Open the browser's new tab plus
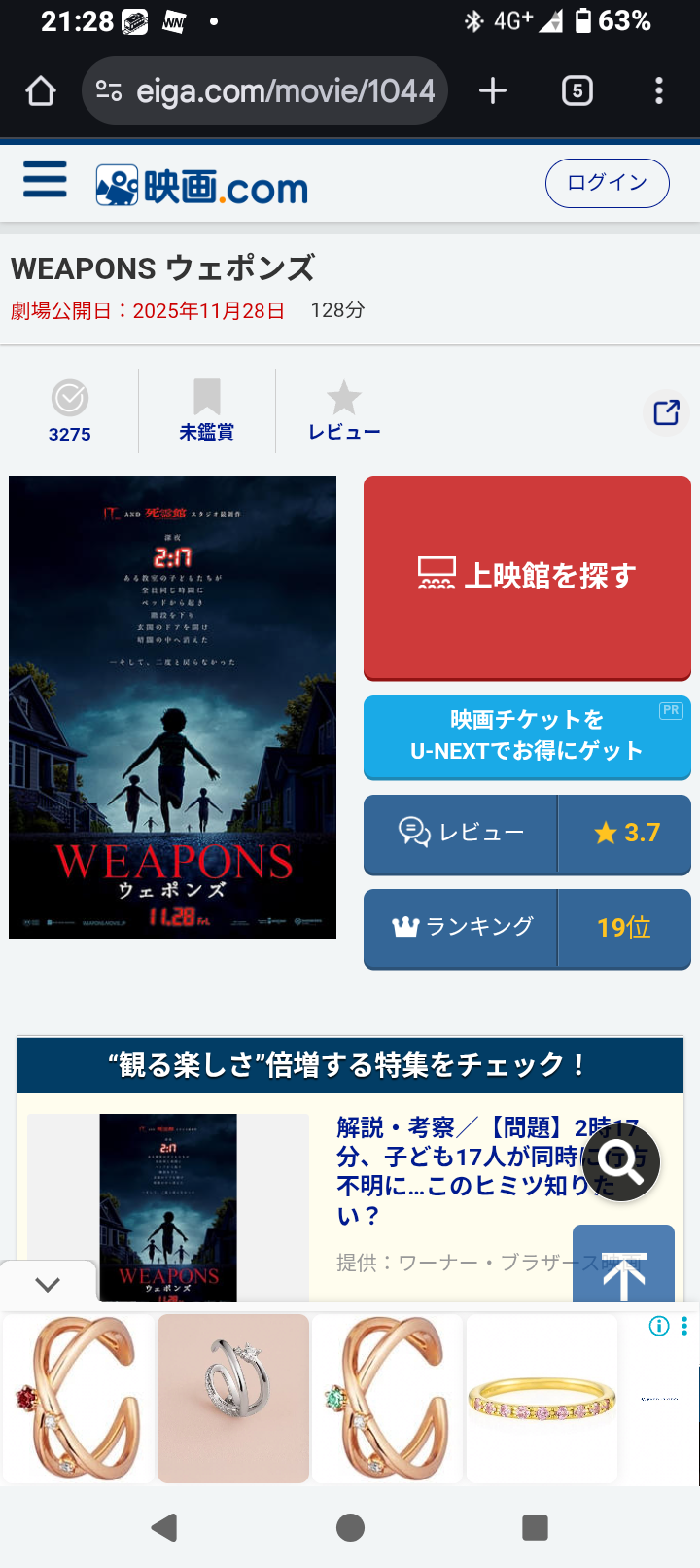 point(493,91)
